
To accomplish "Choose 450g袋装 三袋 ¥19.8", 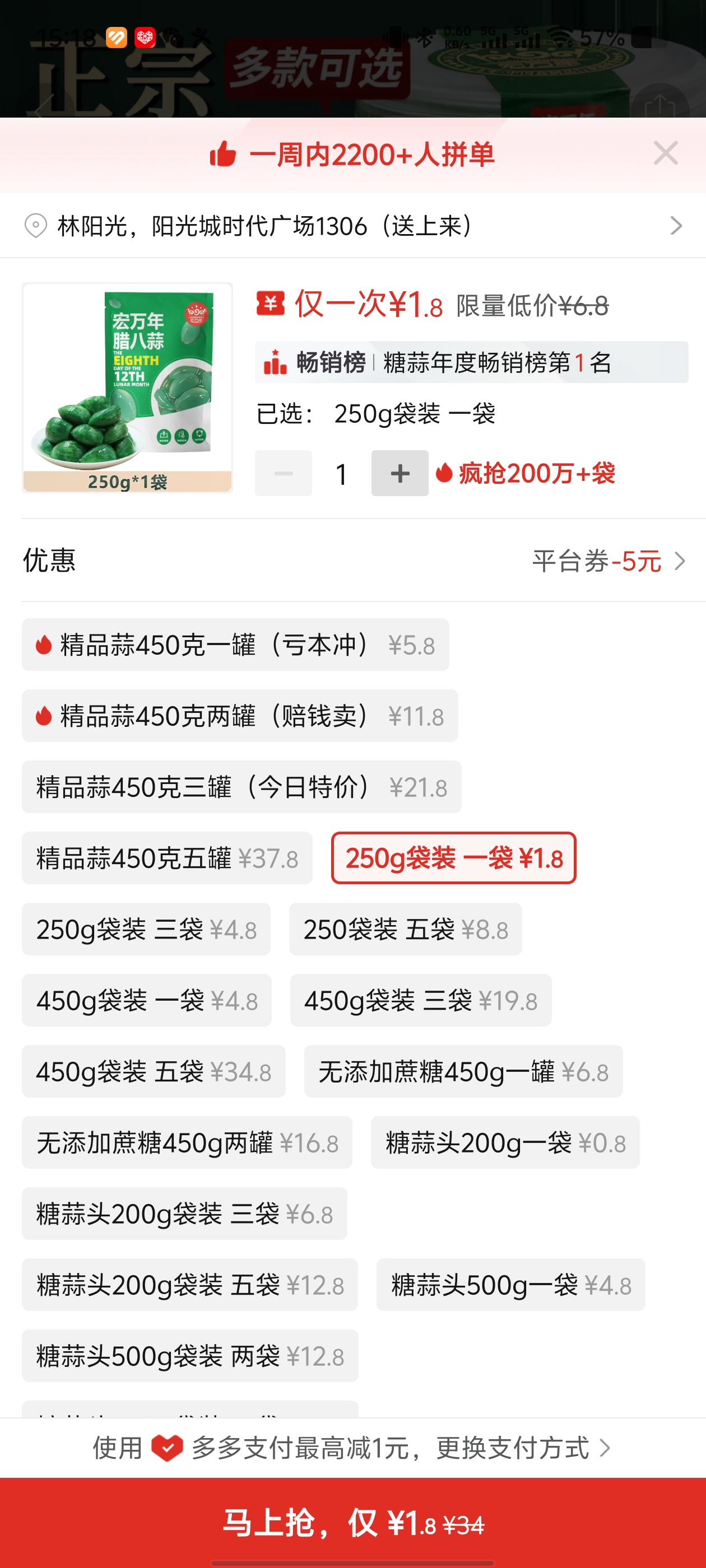I will [x=420, y=1000].
